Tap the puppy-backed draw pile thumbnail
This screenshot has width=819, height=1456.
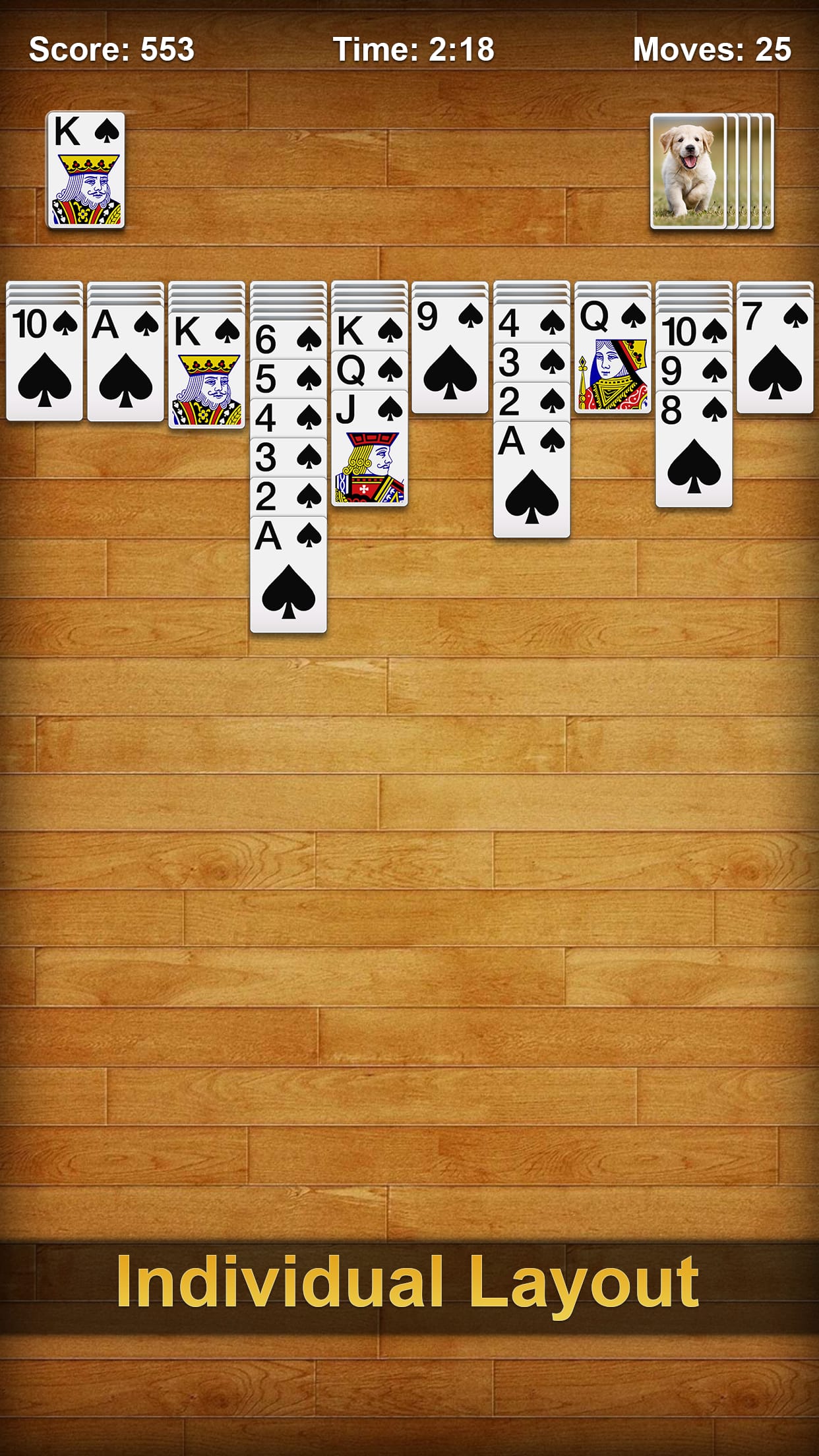688,171
